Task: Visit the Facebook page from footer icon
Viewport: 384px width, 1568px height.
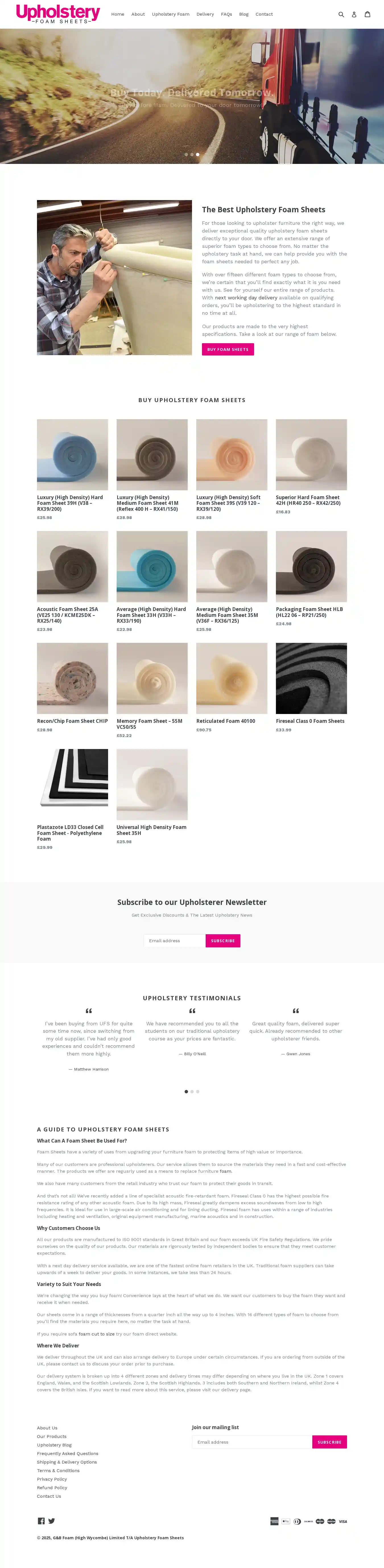Action: pyautogui.click(x=41, y=1521)
